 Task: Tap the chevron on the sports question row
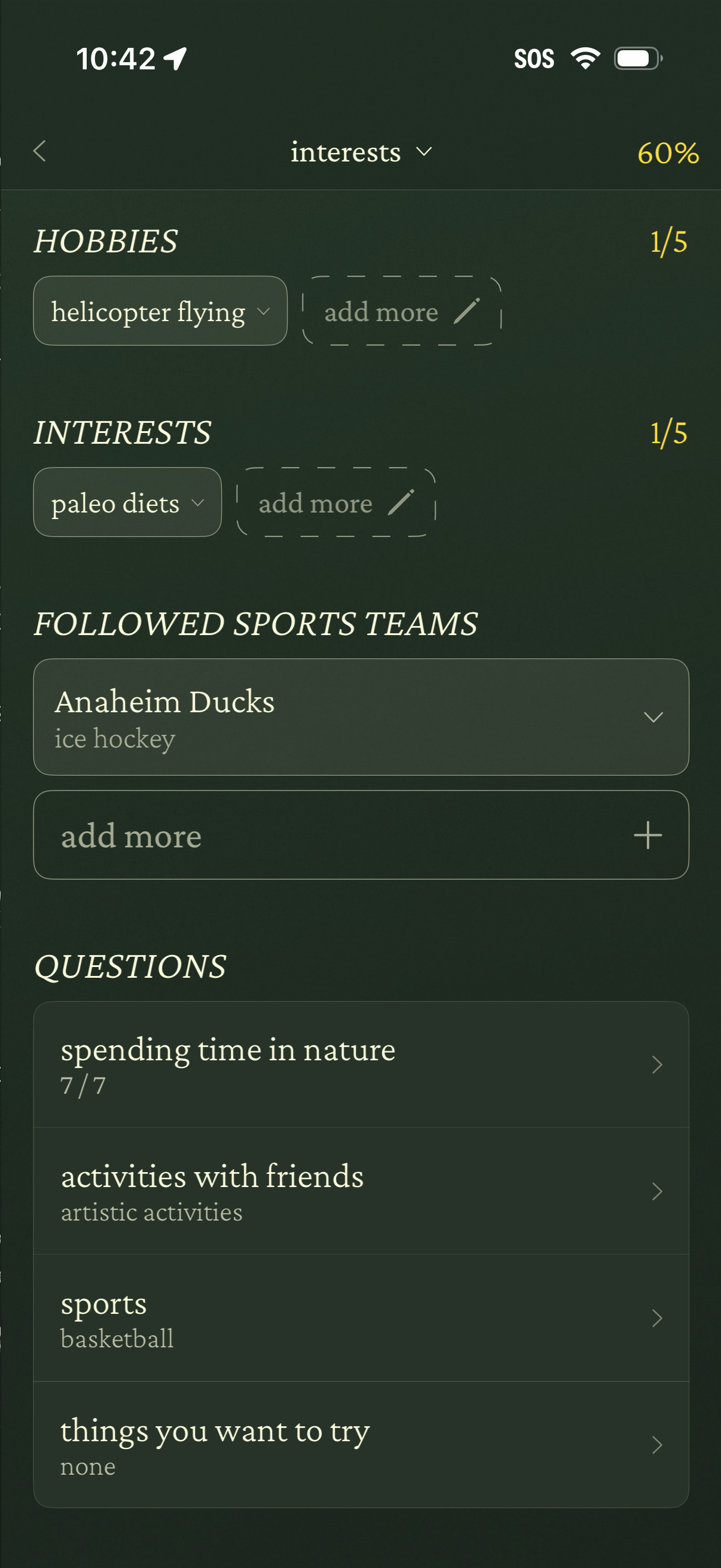(x=658, y=1318)
